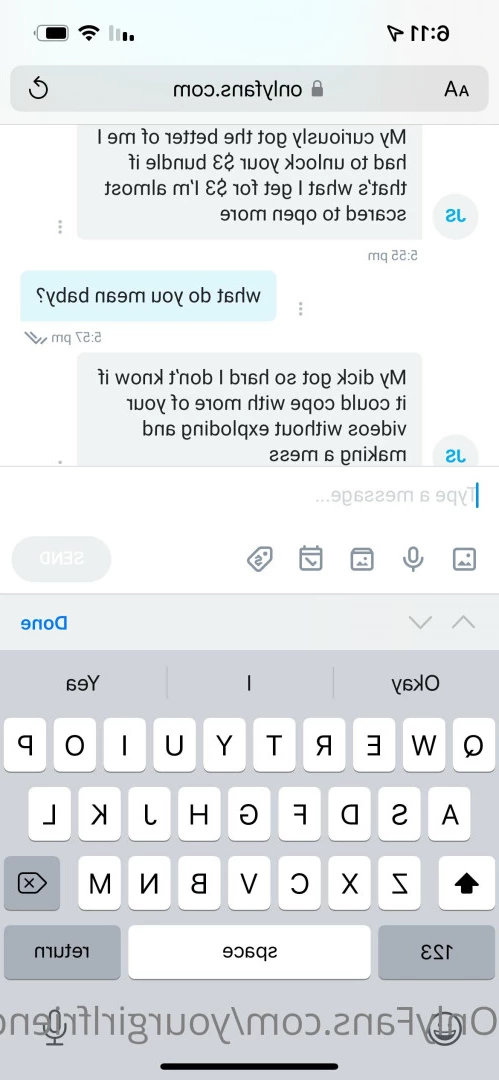Open the media vault icon
This screenshot has height=1080, width=499.
pyautogui.click(x=362, y=559)
